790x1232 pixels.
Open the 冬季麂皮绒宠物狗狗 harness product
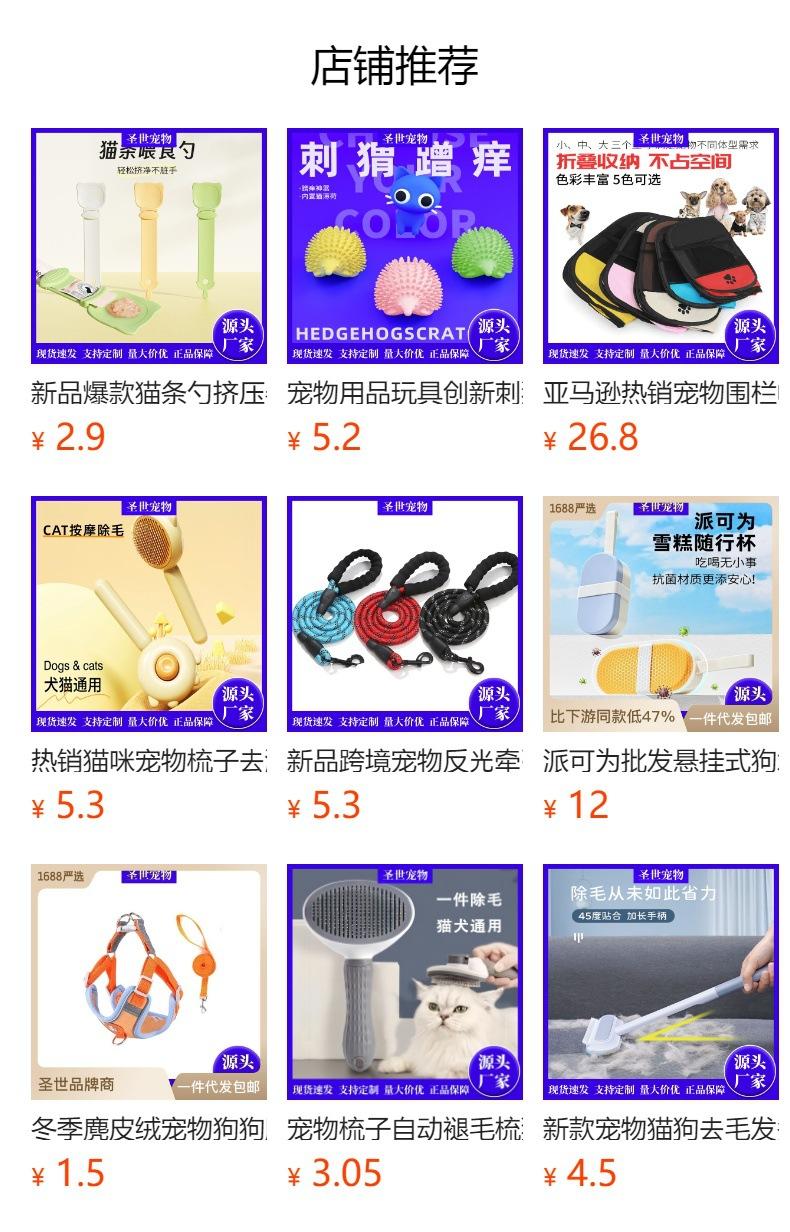pyautogui.click(x=149, y=1028)
